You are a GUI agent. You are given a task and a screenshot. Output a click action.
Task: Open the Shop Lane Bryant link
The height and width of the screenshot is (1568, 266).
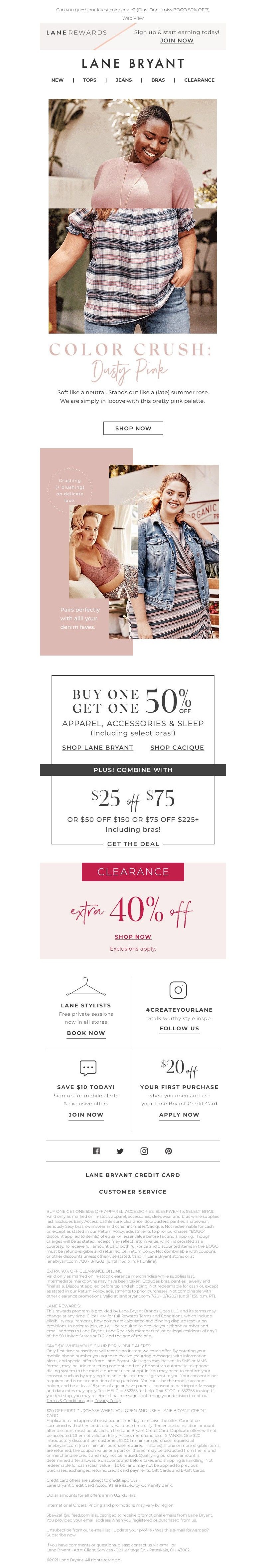(x=98, y=747)
